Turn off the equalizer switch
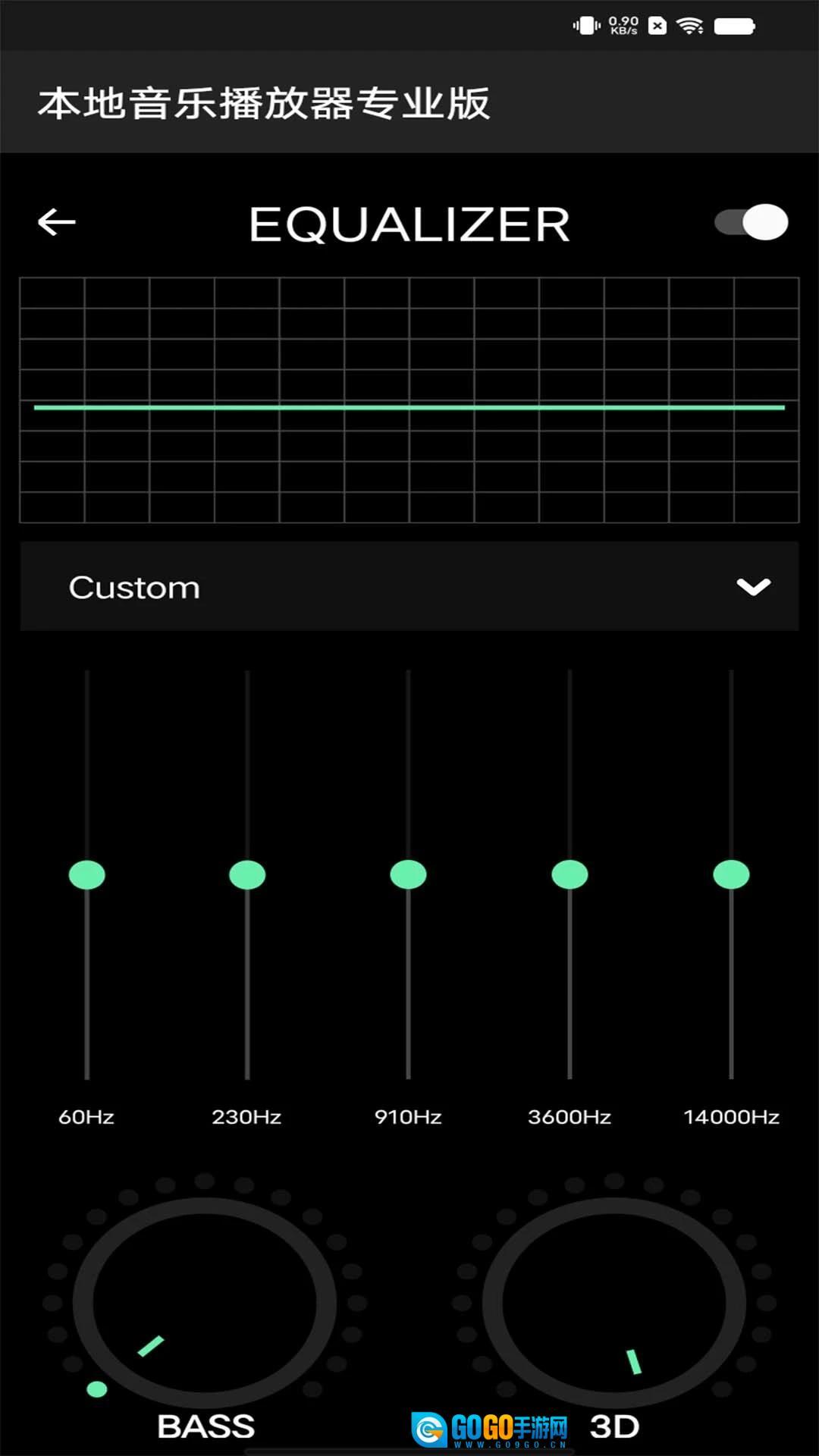This screenshot has width=819, height=1456. point(751,222)
